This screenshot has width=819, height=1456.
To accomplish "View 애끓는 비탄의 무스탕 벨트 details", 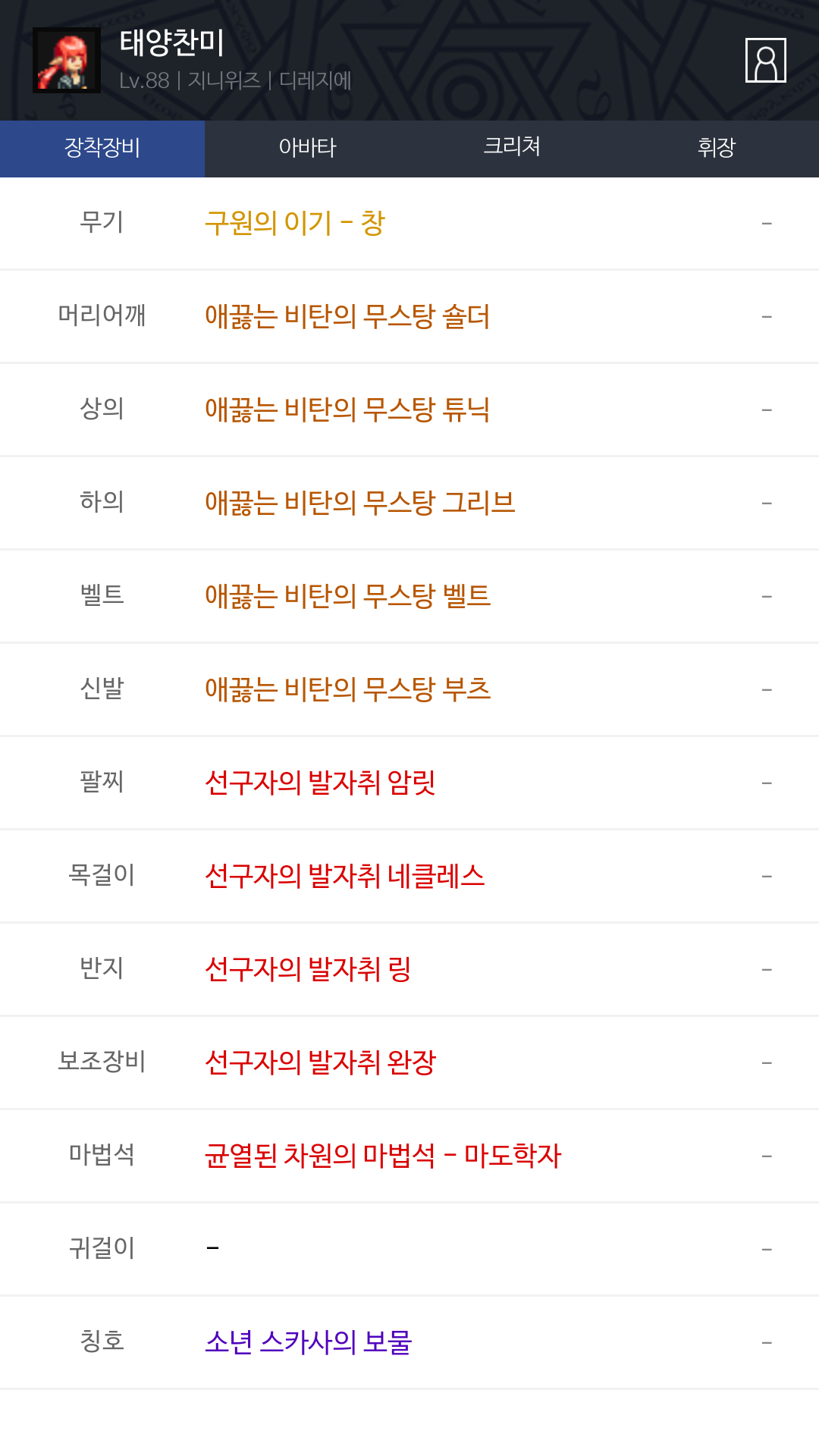I will pos(348,596).
